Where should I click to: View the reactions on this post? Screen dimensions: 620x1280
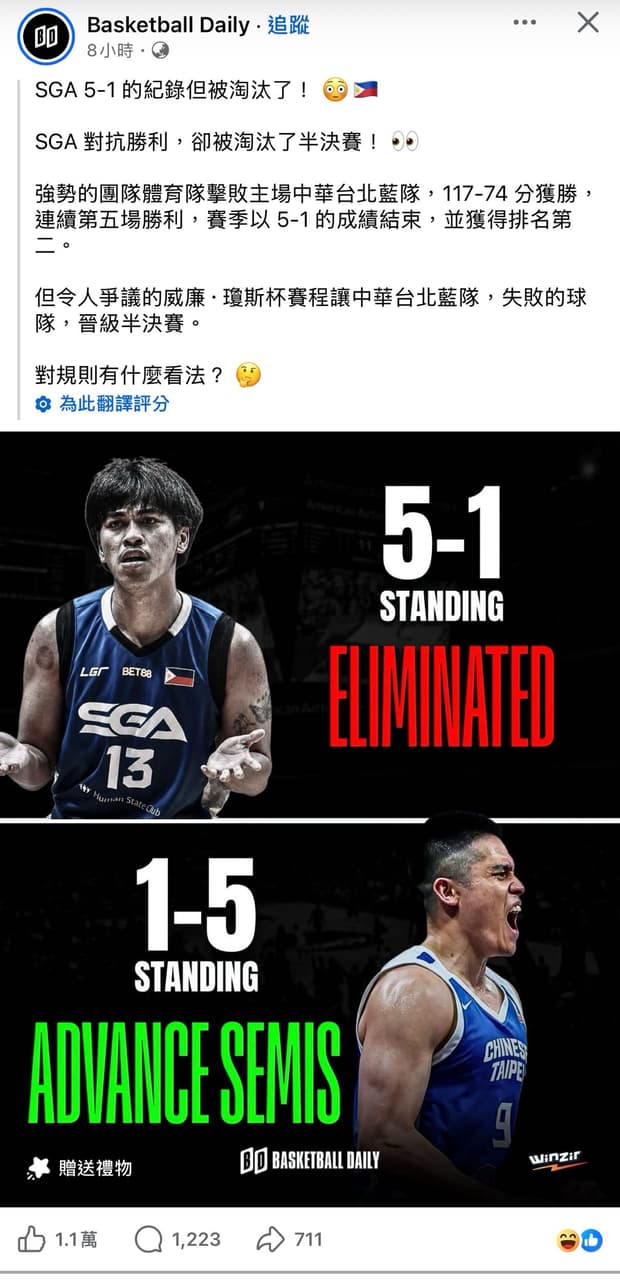[580, 1240]
